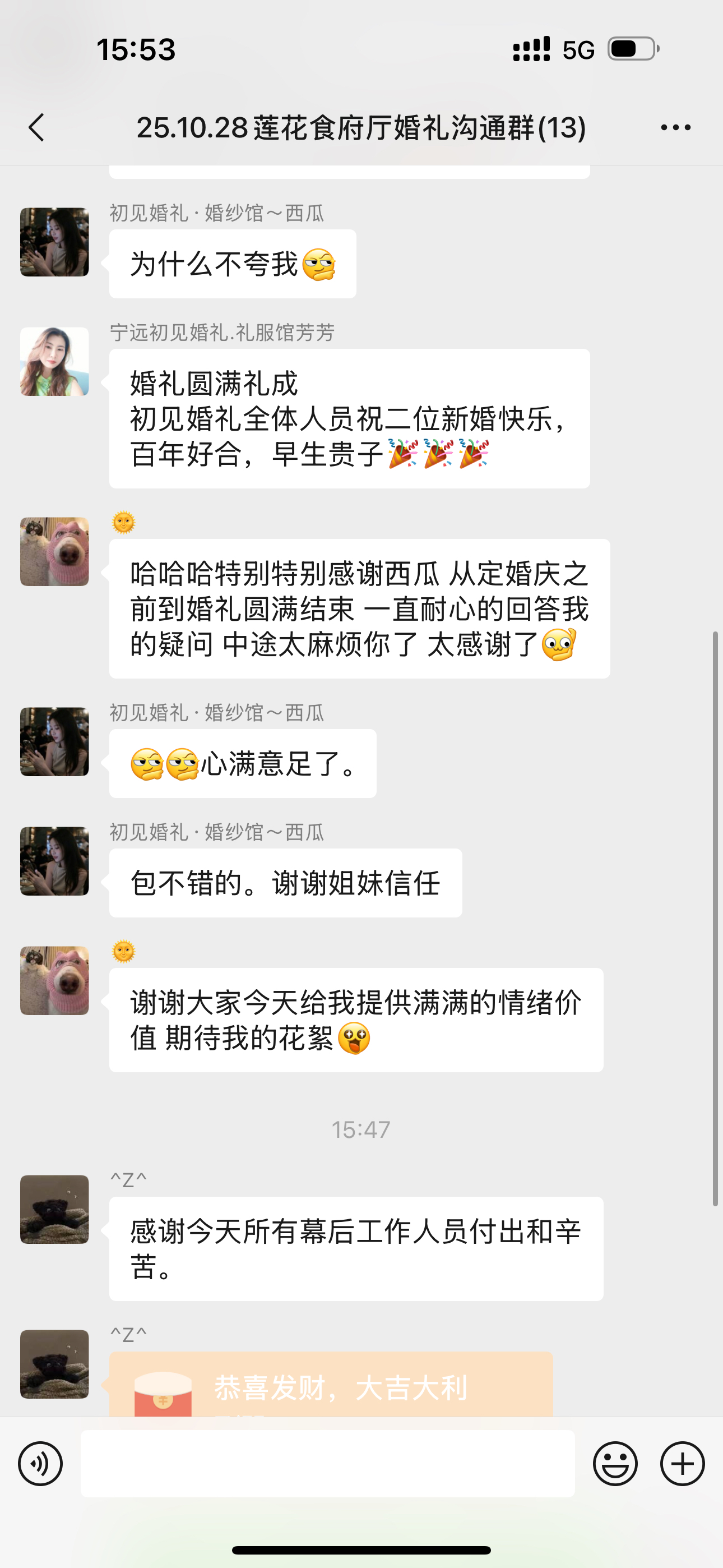Tap 西瓜's avatar beside 心满意足了 message
This screenshot has width=723, height=1568.
(55, 742)
